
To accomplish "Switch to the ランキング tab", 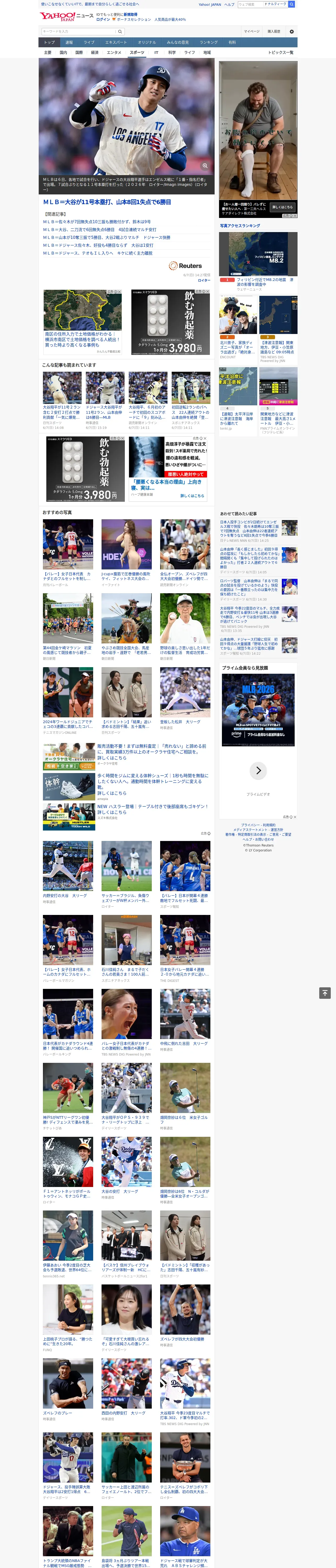I will 209,43.
